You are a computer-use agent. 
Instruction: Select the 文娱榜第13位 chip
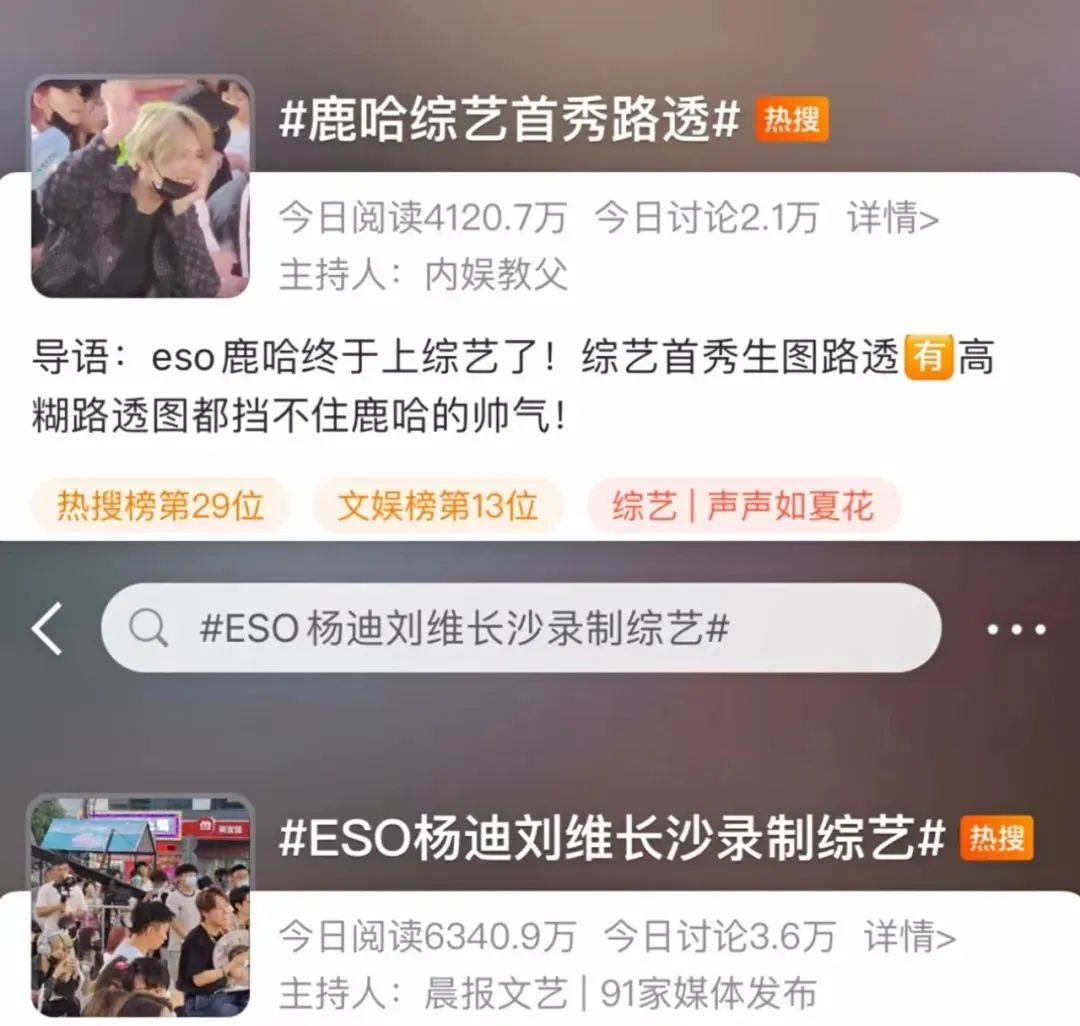[x=438, y=505]
